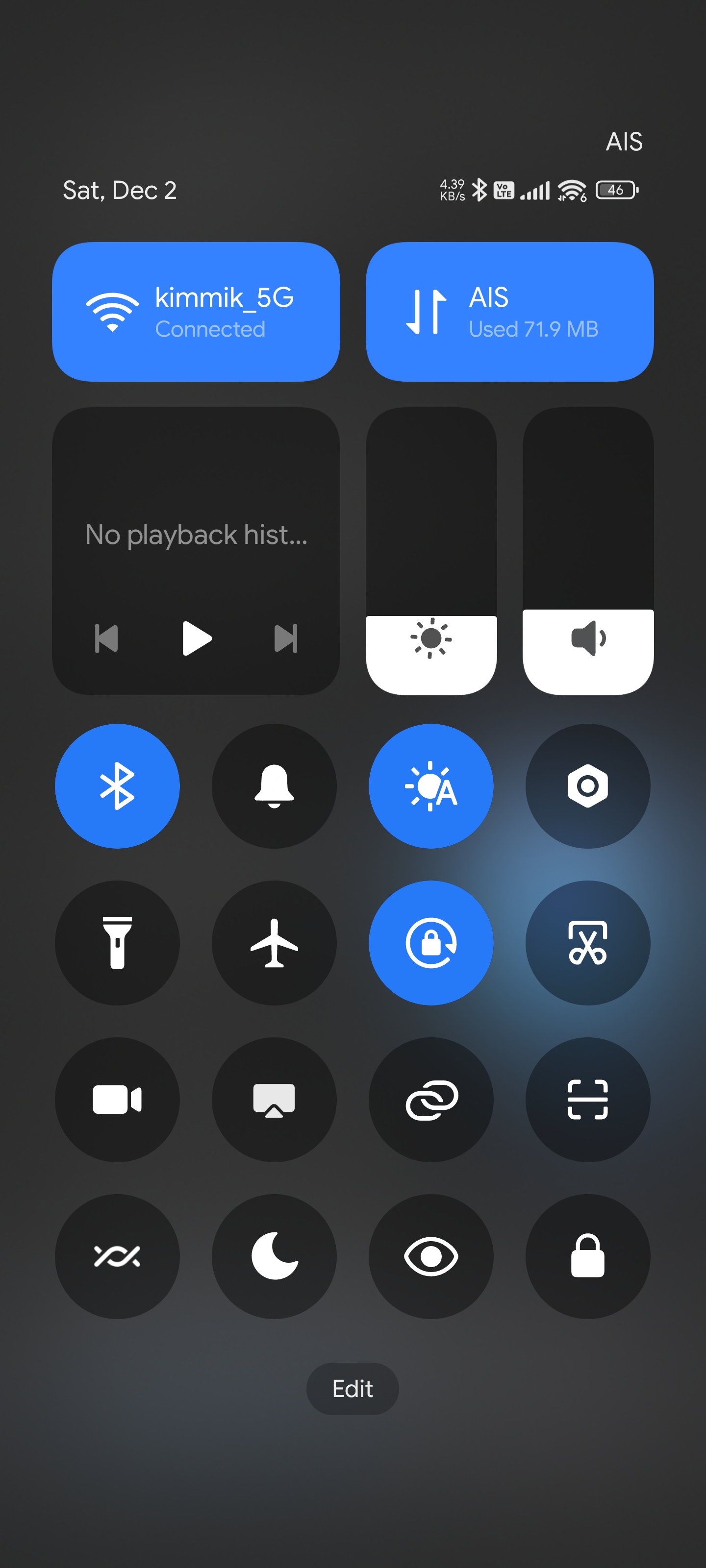The width and height of the screenshot is (706, 1568).
Task: Skip to the previous track
Action: coord(106,638)
